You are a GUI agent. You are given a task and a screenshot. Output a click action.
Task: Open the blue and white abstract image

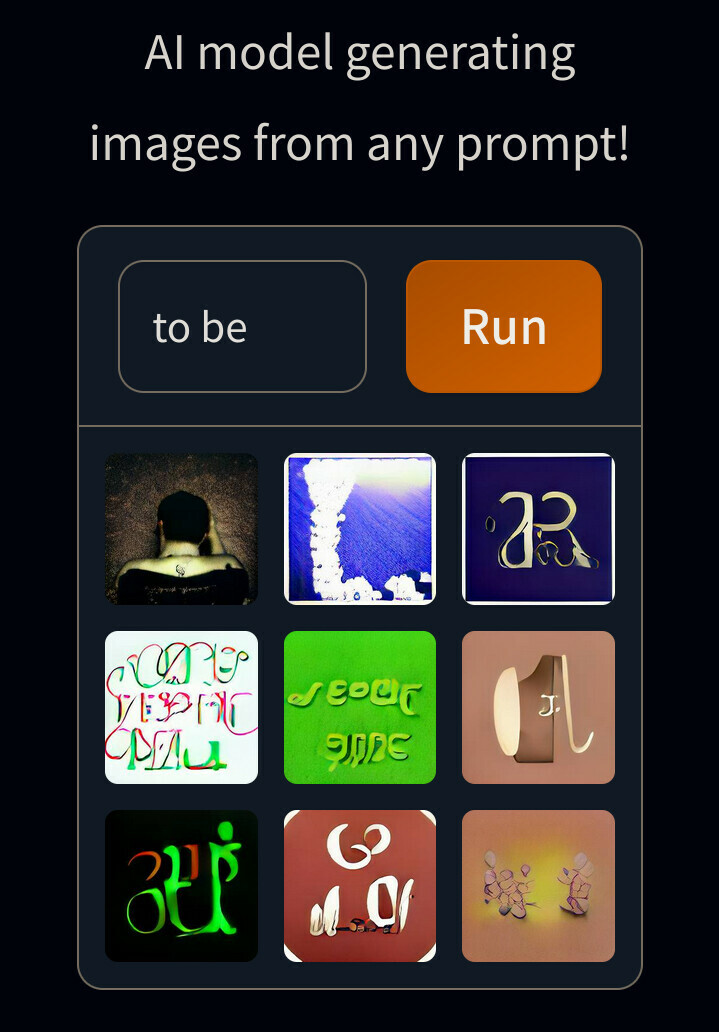pyautogui.click(x=360, y=529)
